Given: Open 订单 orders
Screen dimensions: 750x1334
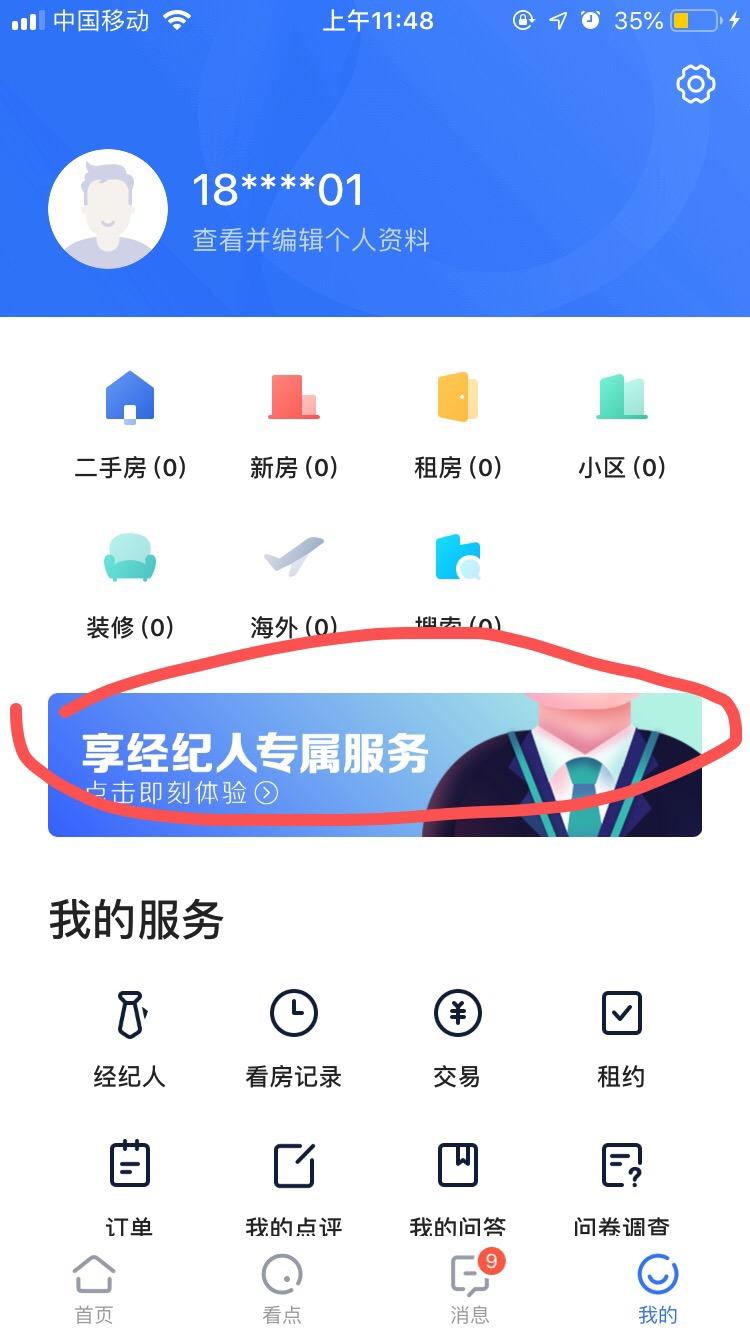Looking at the screenshot, I should pyautogui.click(x=130, y=1185).
